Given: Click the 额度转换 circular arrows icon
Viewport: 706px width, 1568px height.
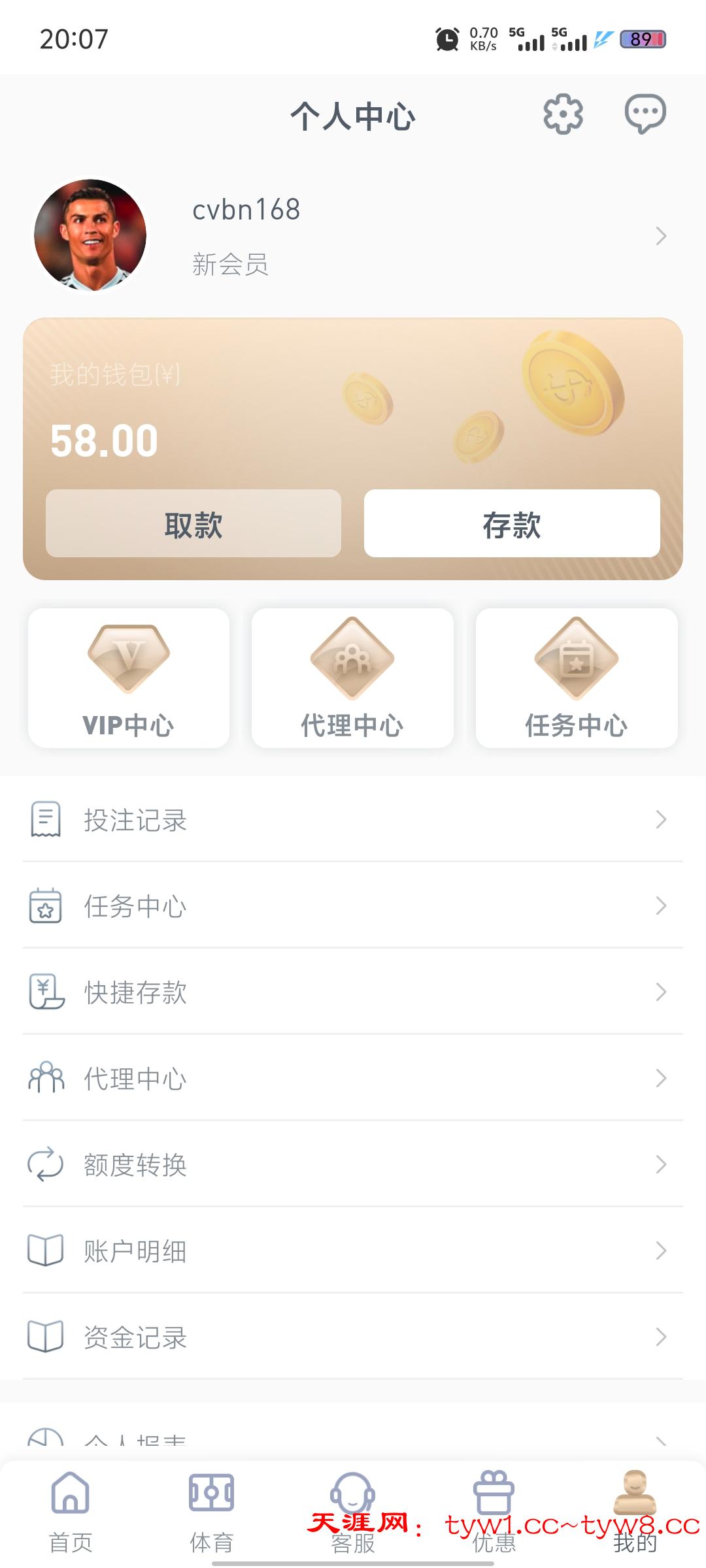Looking at the screenshot, I should tap(46, 1164).
